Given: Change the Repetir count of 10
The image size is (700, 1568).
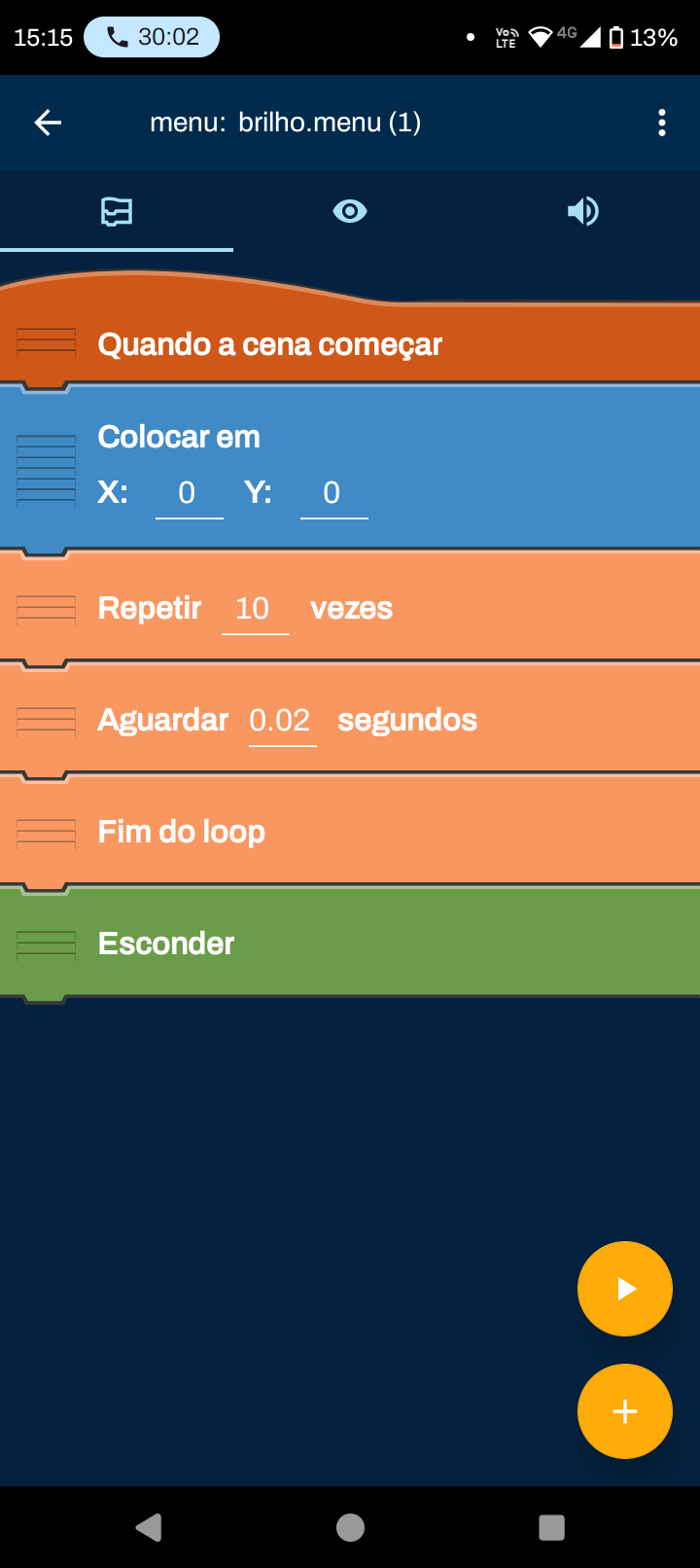Looking at the screenshot, I should point(254,609).
